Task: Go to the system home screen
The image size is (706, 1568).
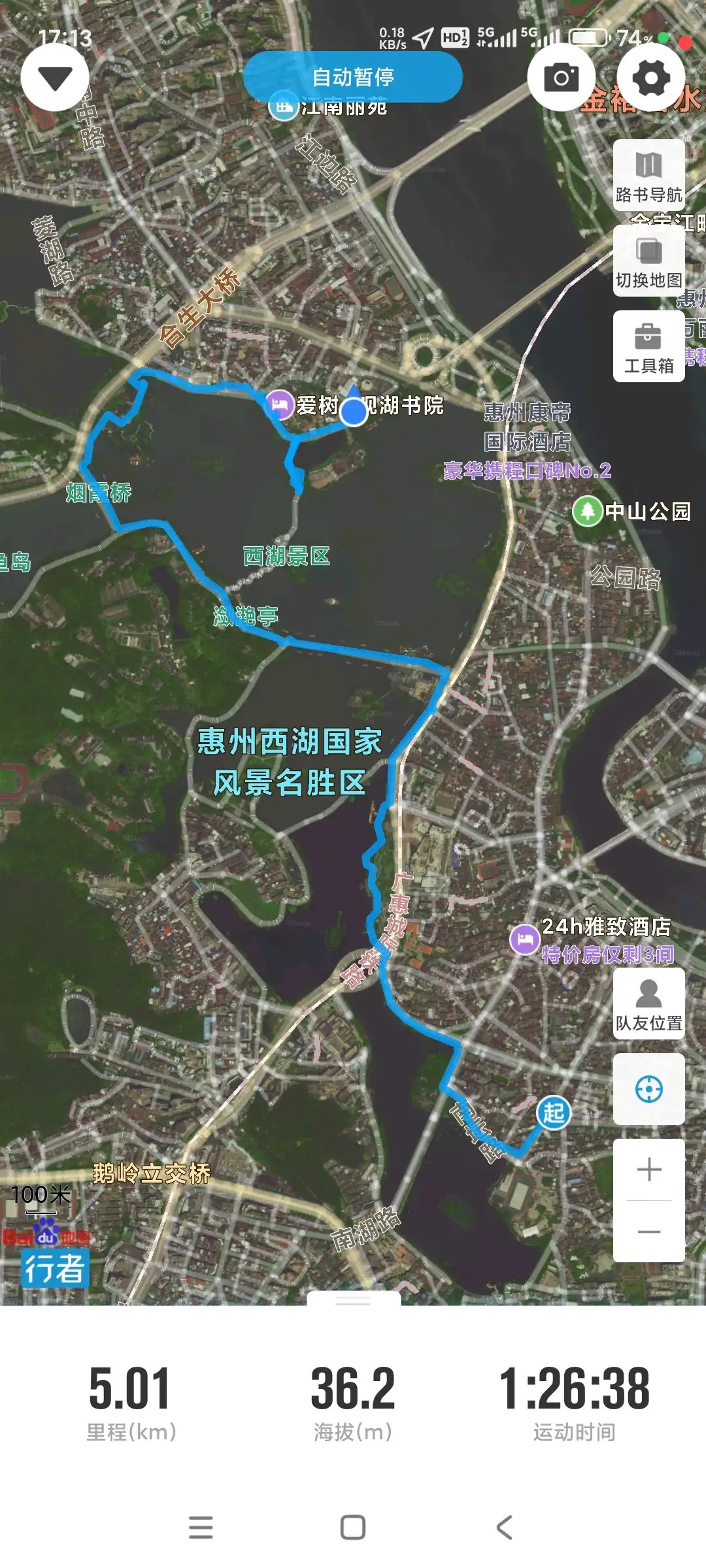Action: tap(353, 1527)
